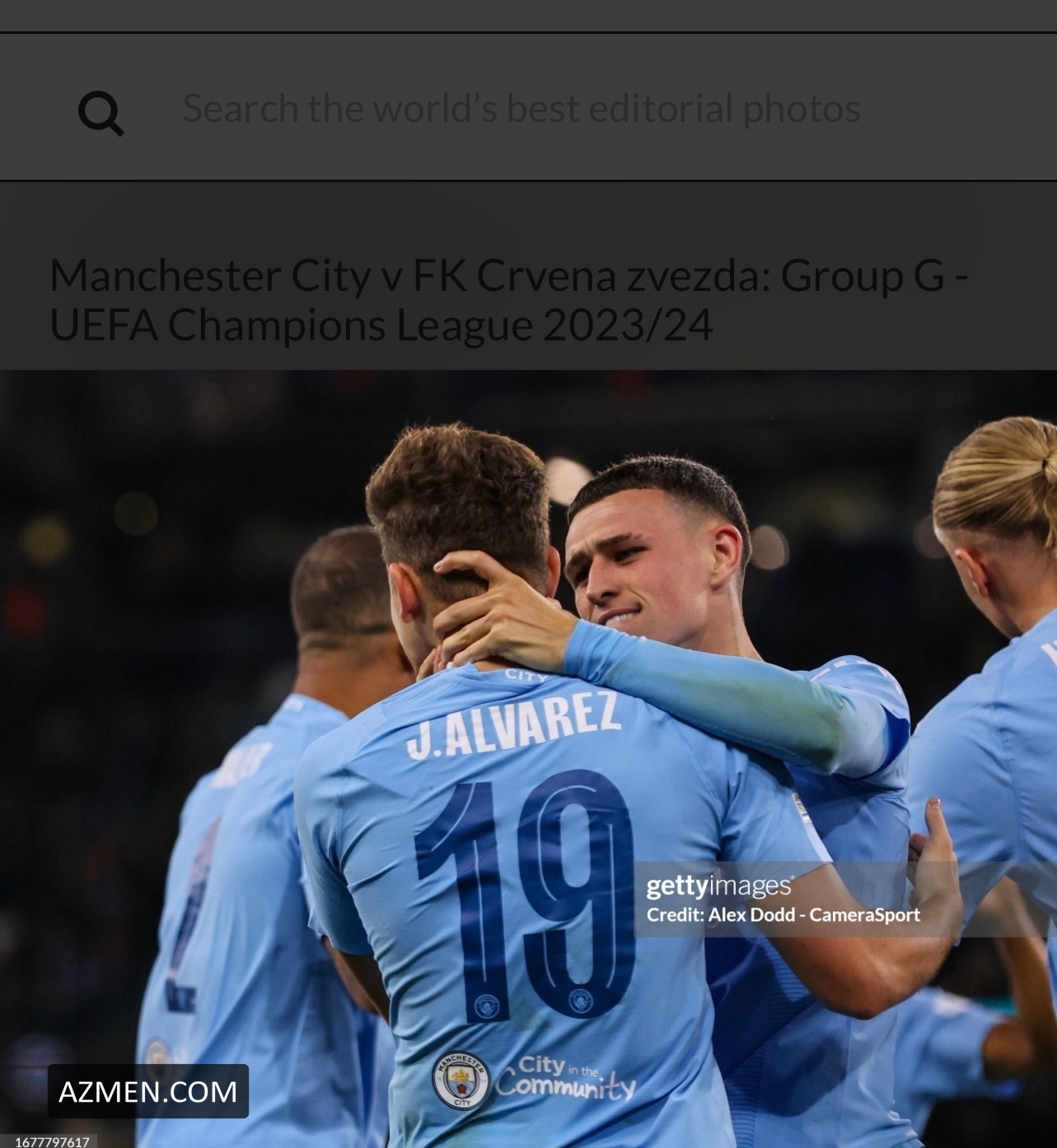This screenshot has height=1148, width=1057.
Task: Focus the editorial photos search field
Action: [521, 109]
